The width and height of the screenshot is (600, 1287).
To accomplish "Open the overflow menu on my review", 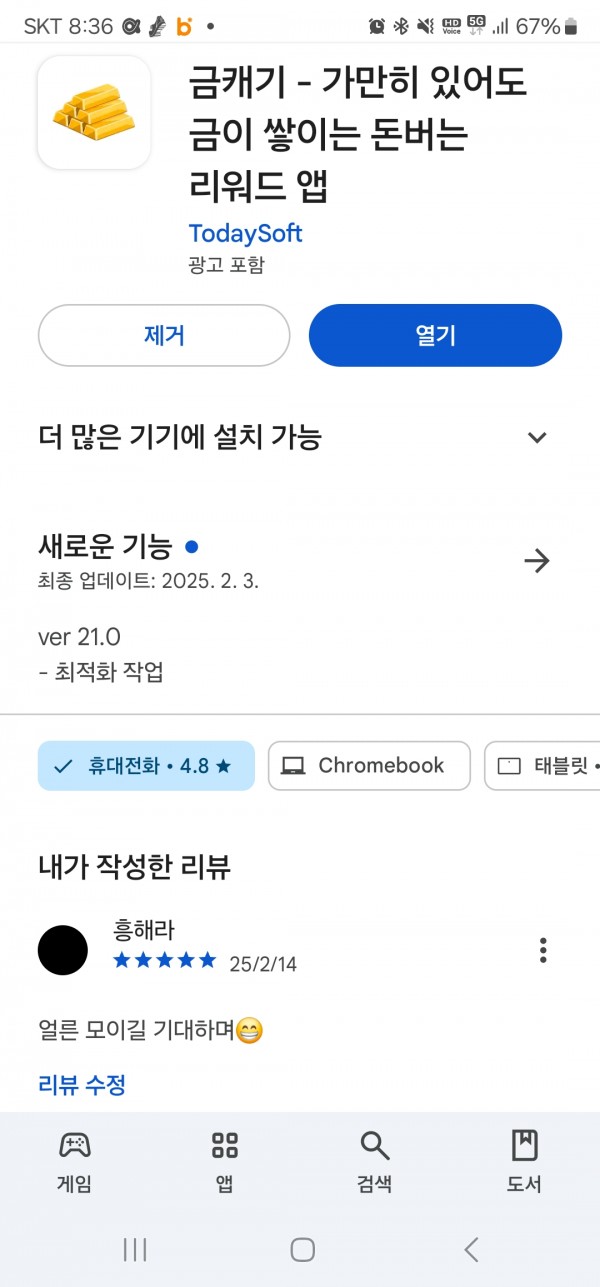I will point(542,950).
